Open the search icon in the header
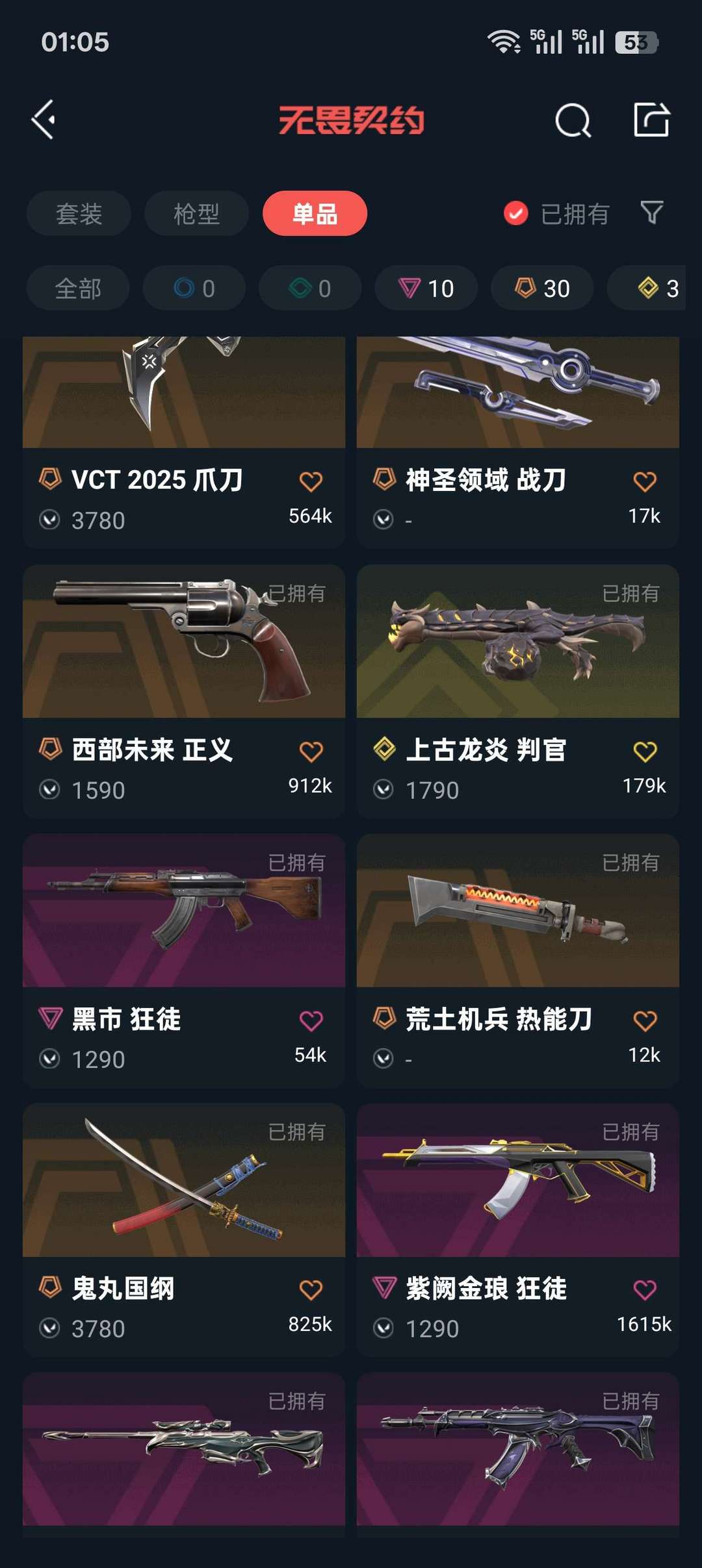The image size is (702, 1568). click(573, 121)
